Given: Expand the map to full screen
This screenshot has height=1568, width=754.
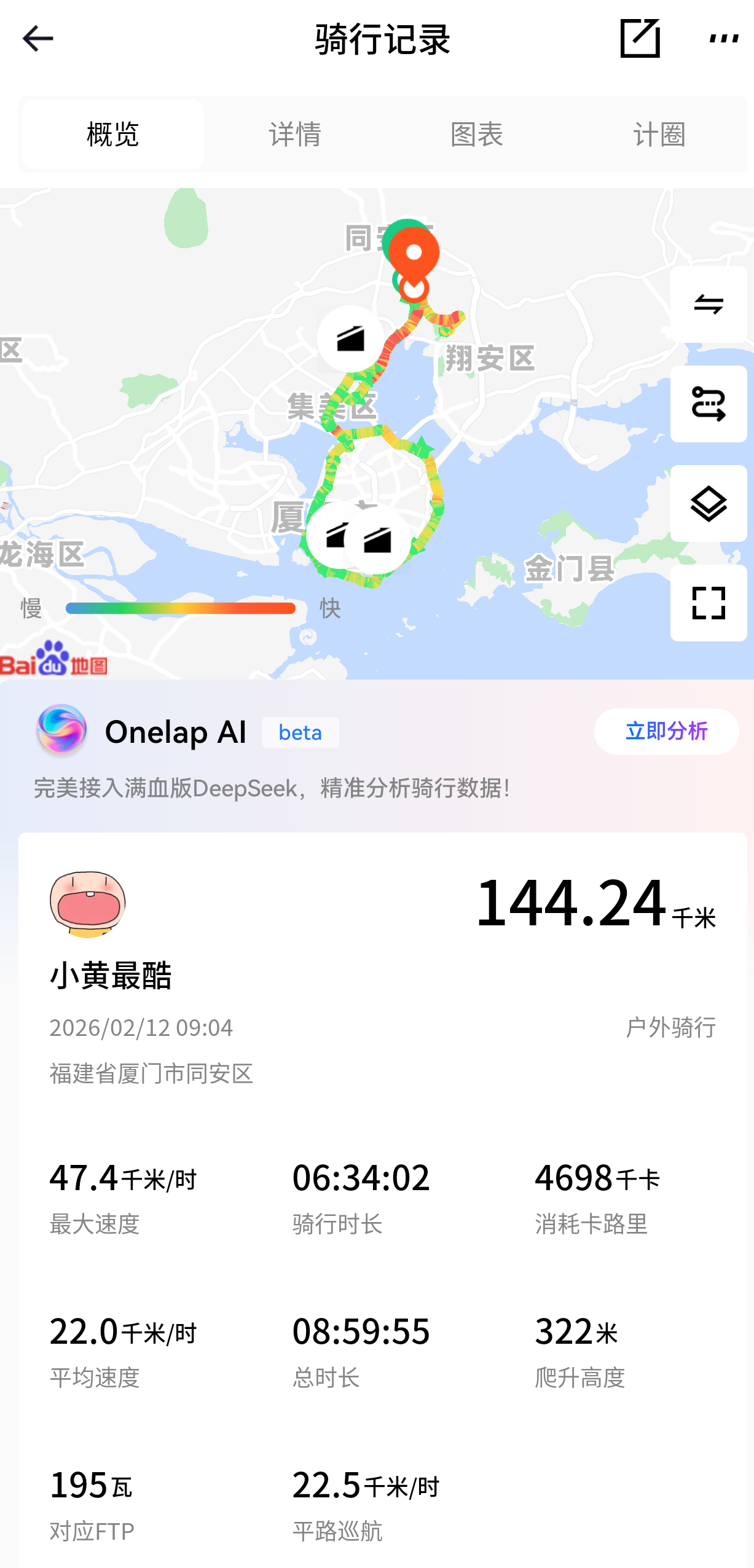Looking at the screenshot, I should (x=708, y=603).
